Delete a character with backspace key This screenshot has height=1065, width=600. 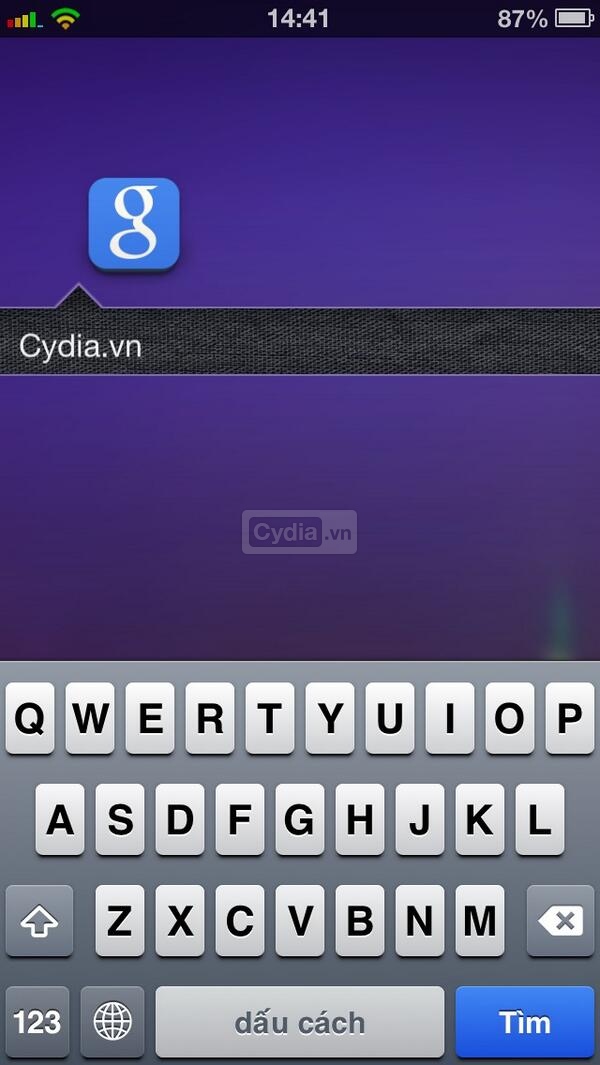560,920
